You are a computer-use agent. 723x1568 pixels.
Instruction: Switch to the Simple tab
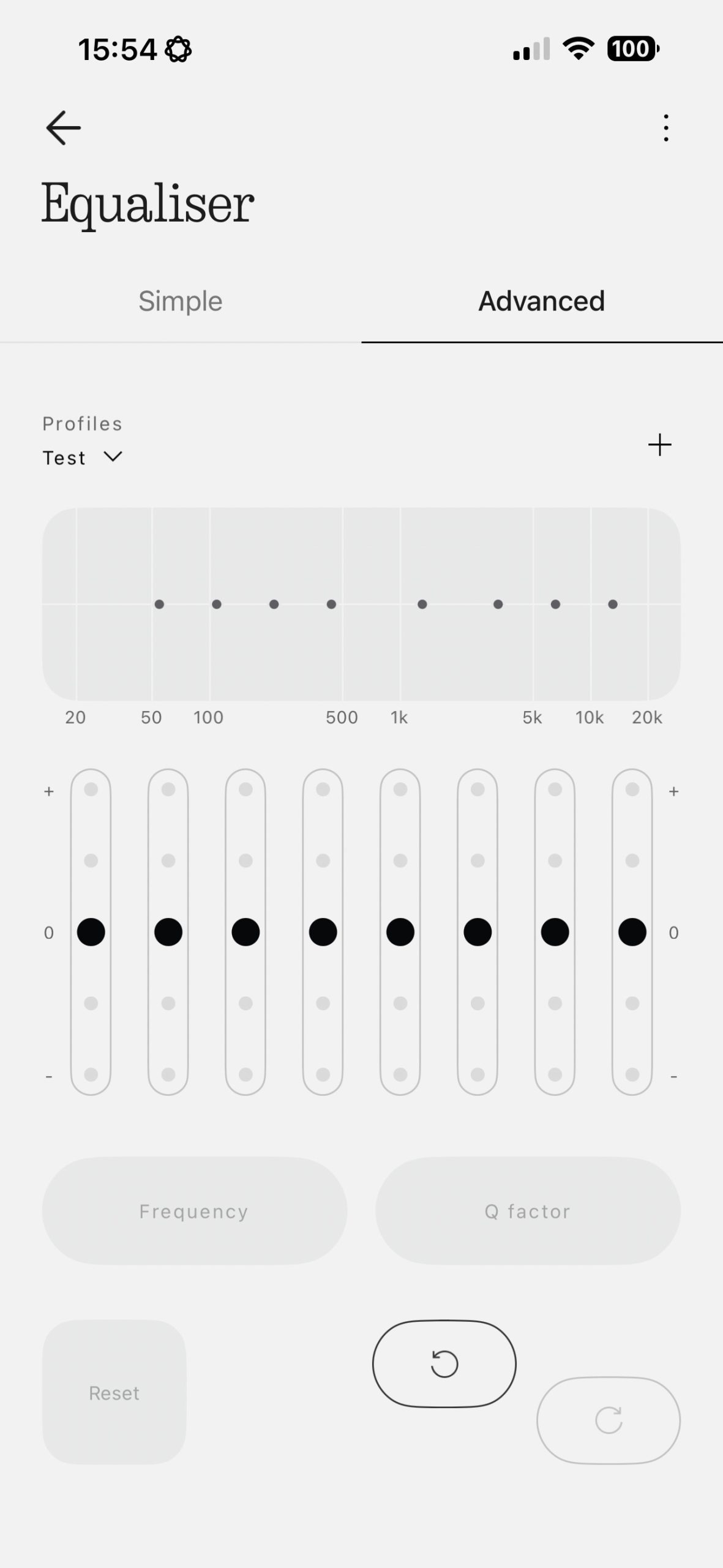point(180,301)
